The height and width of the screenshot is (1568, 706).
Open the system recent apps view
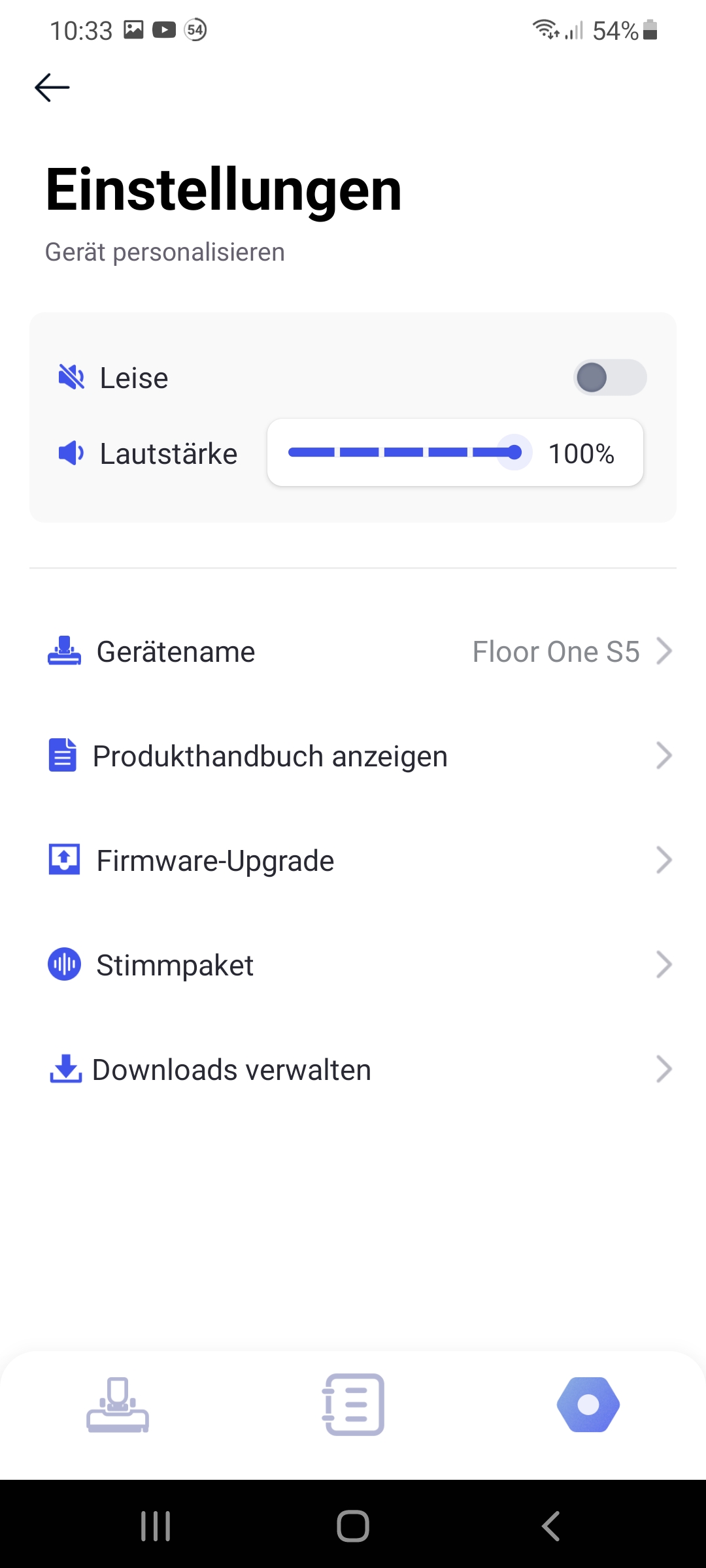(156, 1526)
